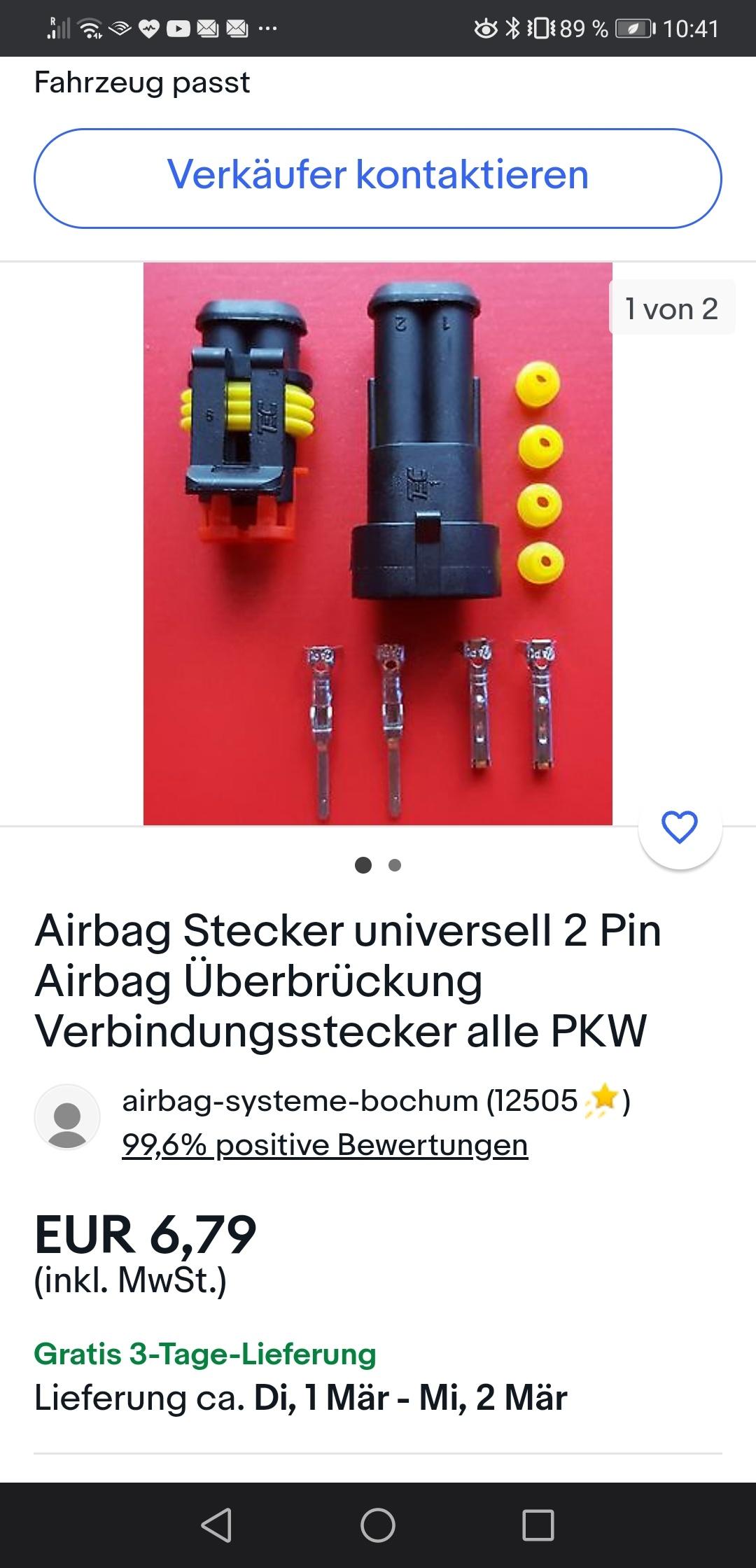Viewport: 756px width, 1568px height.
Task: View seller airbag-systeme-bochum profile
Action: pyautogui.click(x=350, y=1101)
